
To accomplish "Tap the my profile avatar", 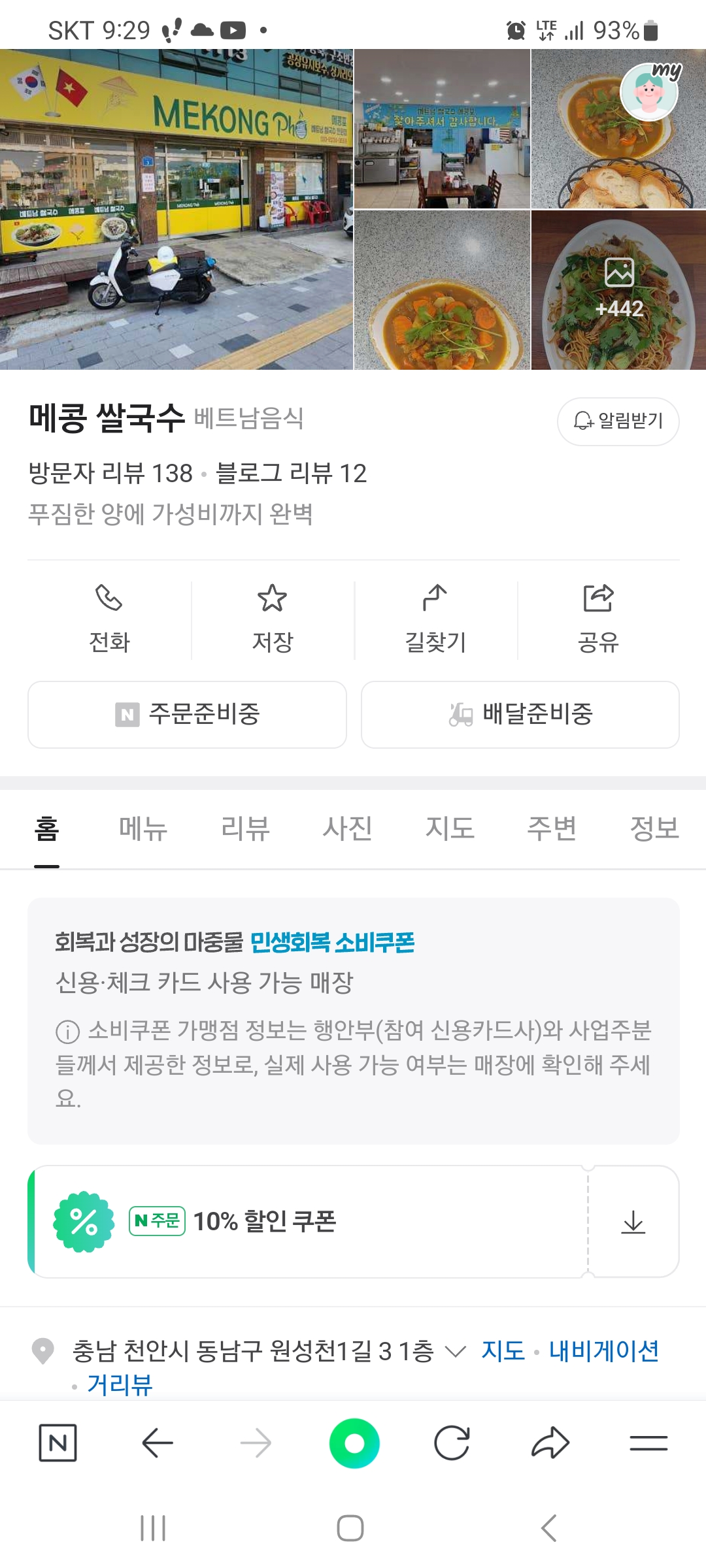I will (648, 92).
